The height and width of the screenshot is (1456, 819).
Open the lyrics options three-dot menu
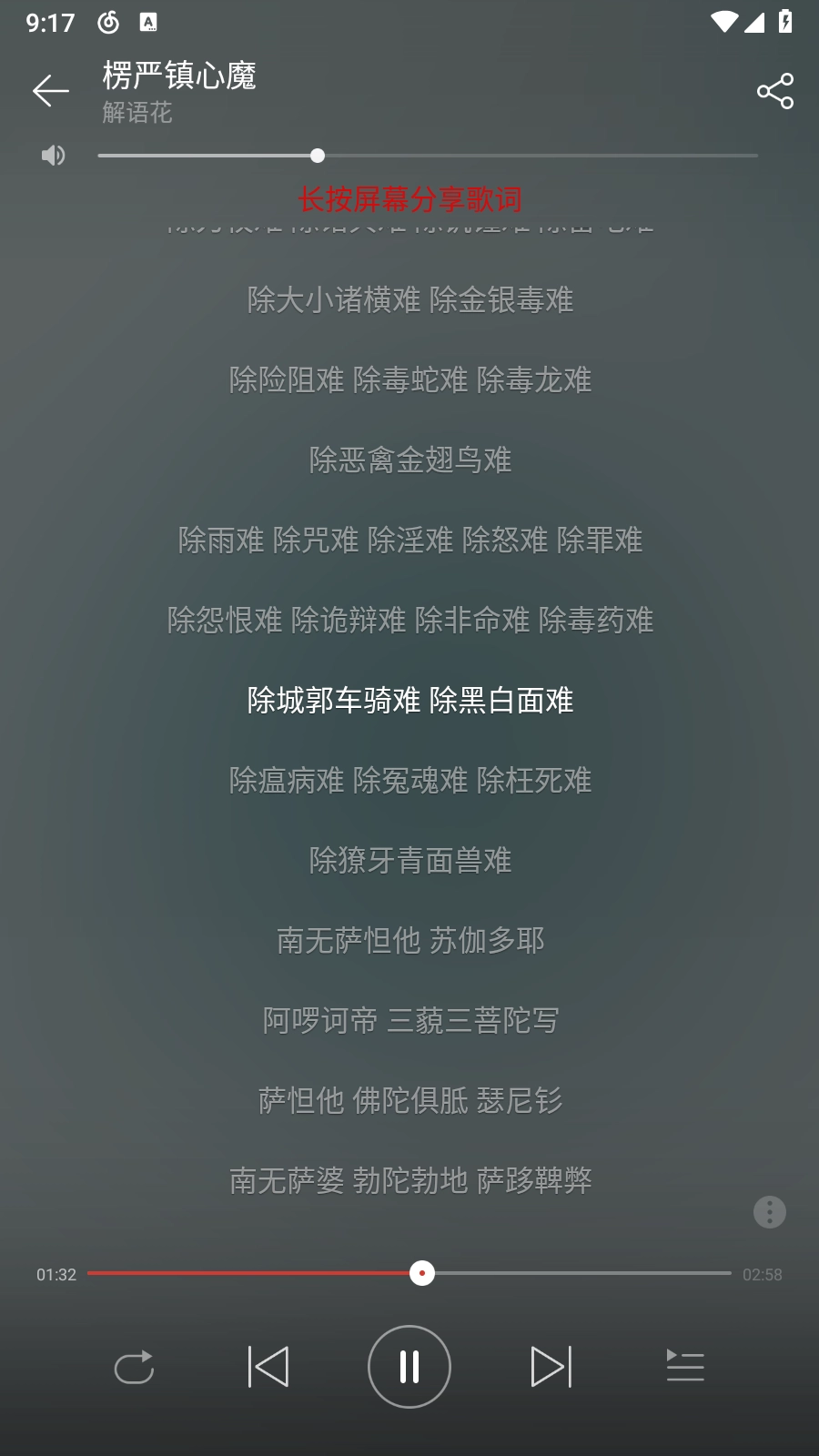[x=769, y=1212]
